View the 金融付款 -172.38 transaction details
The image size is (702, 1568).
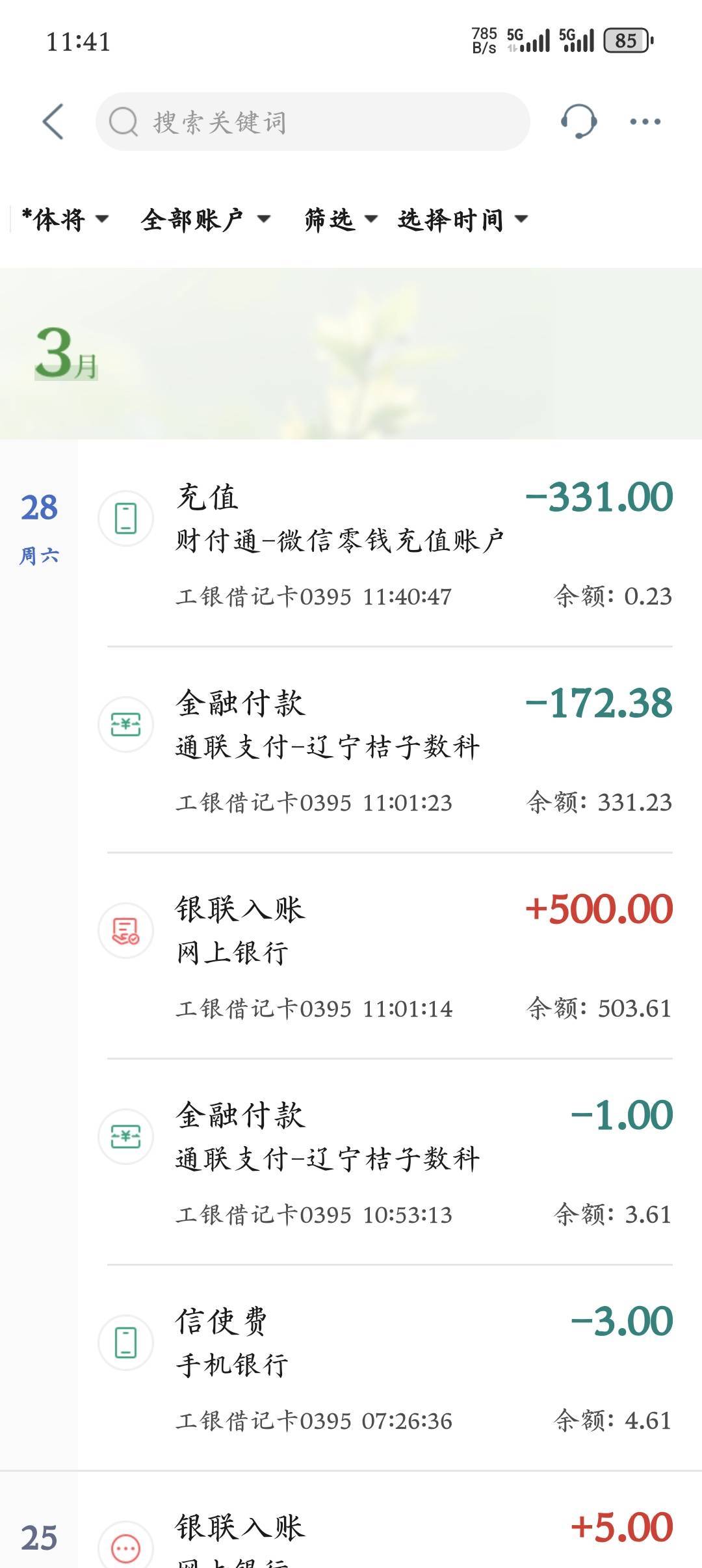pyautogui.click(x=389, y=750)
